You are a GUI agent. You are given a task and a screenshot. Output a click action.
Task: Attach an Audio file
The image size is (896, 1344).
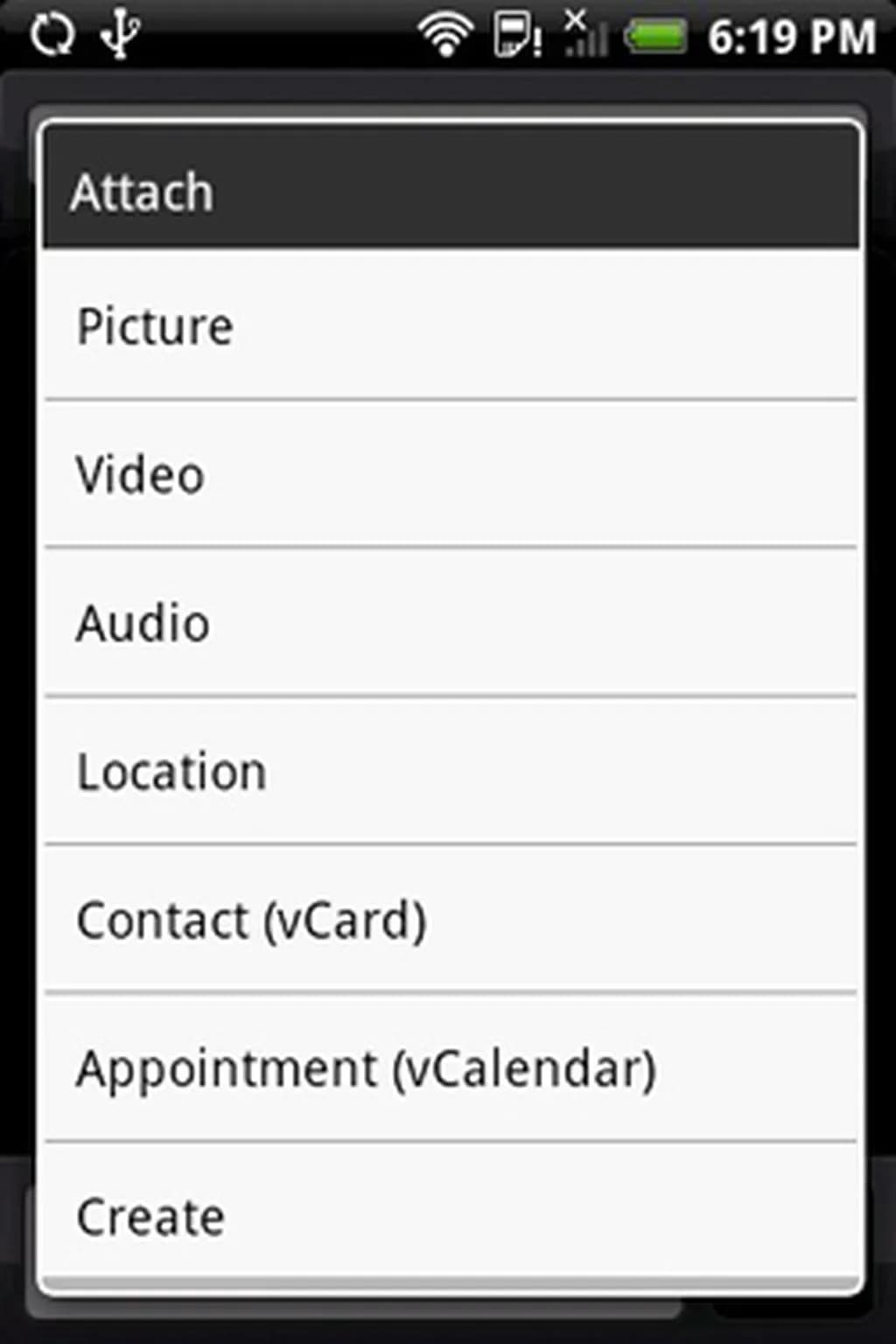point(450,623)
